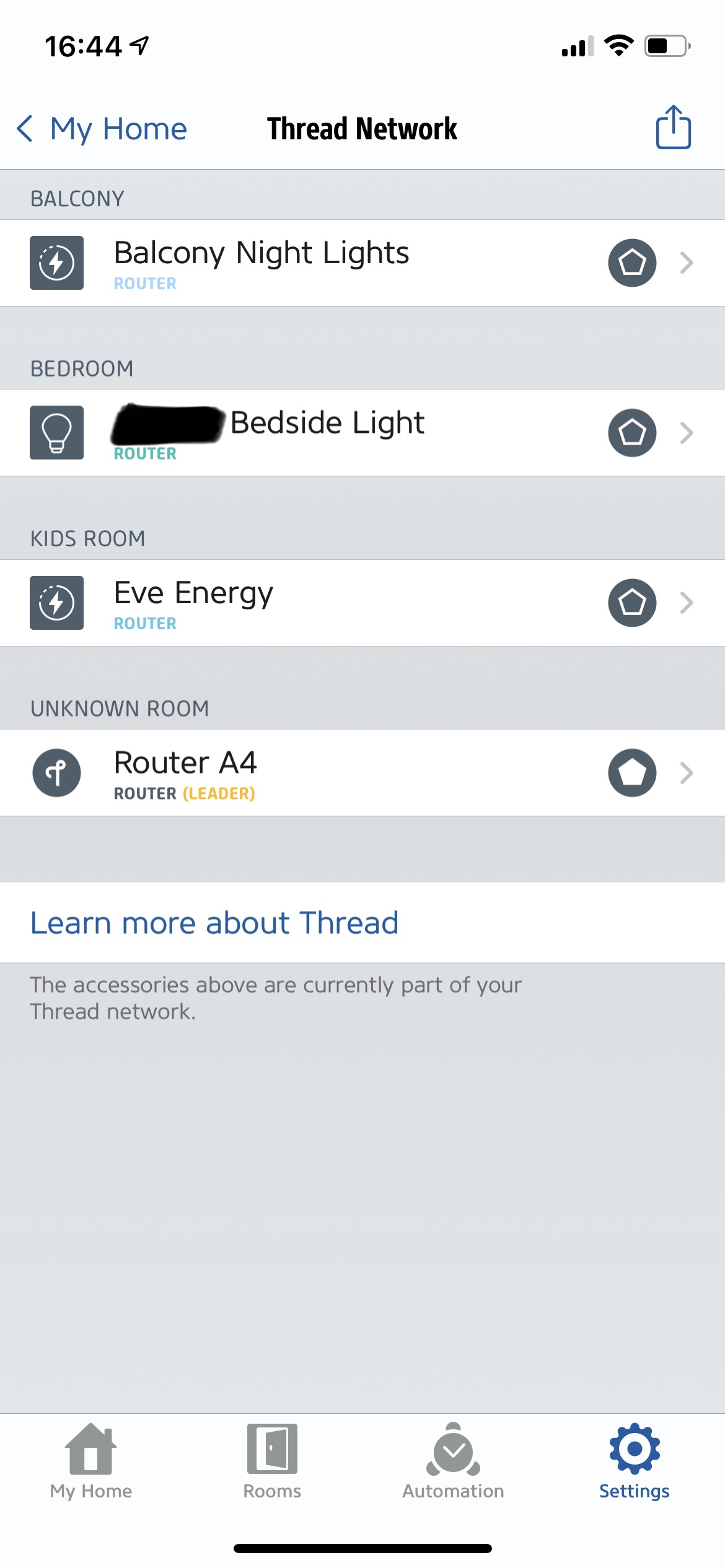Go back to My Home
This screenshot has height=1568, width=725.
click(102, 129)
